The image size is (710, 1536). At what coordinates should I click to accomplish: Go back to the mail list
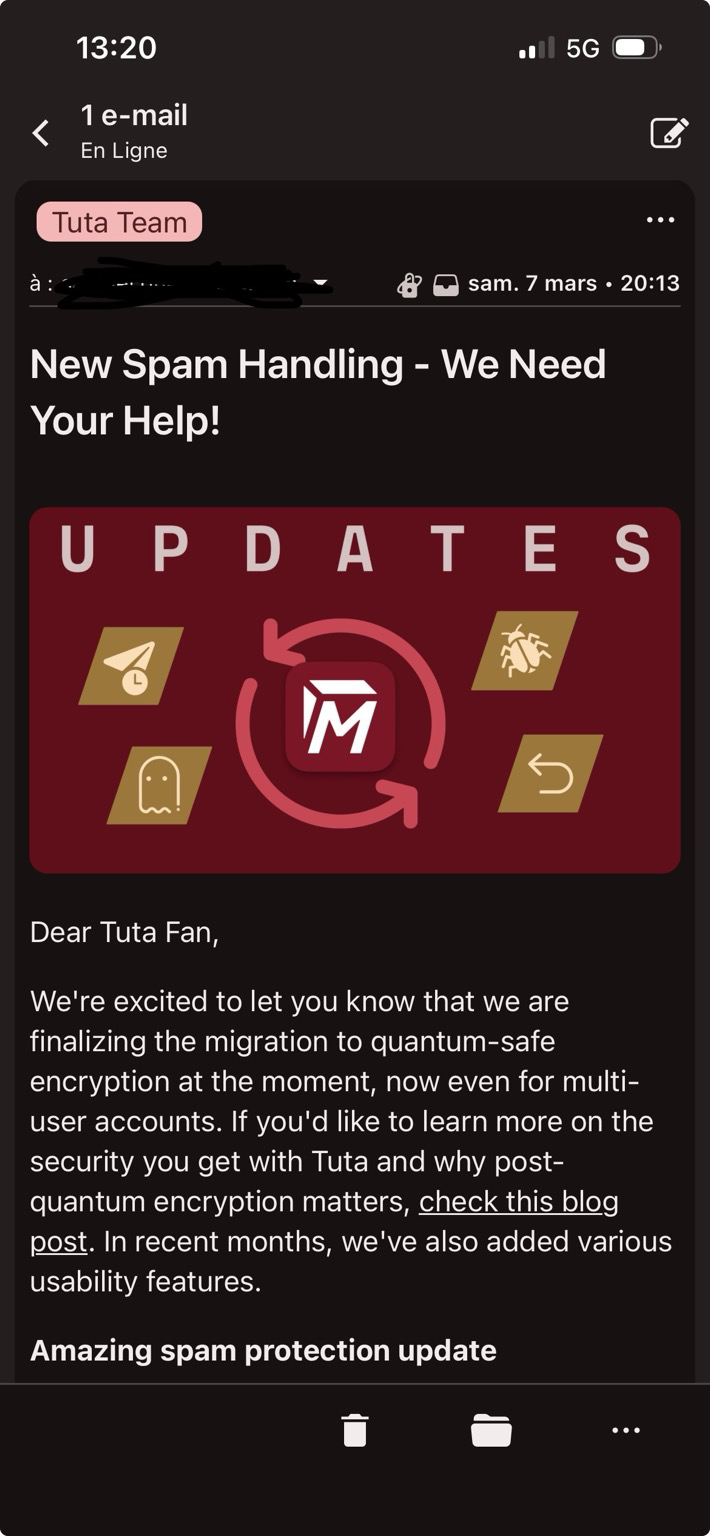click(x=41, y=133)
